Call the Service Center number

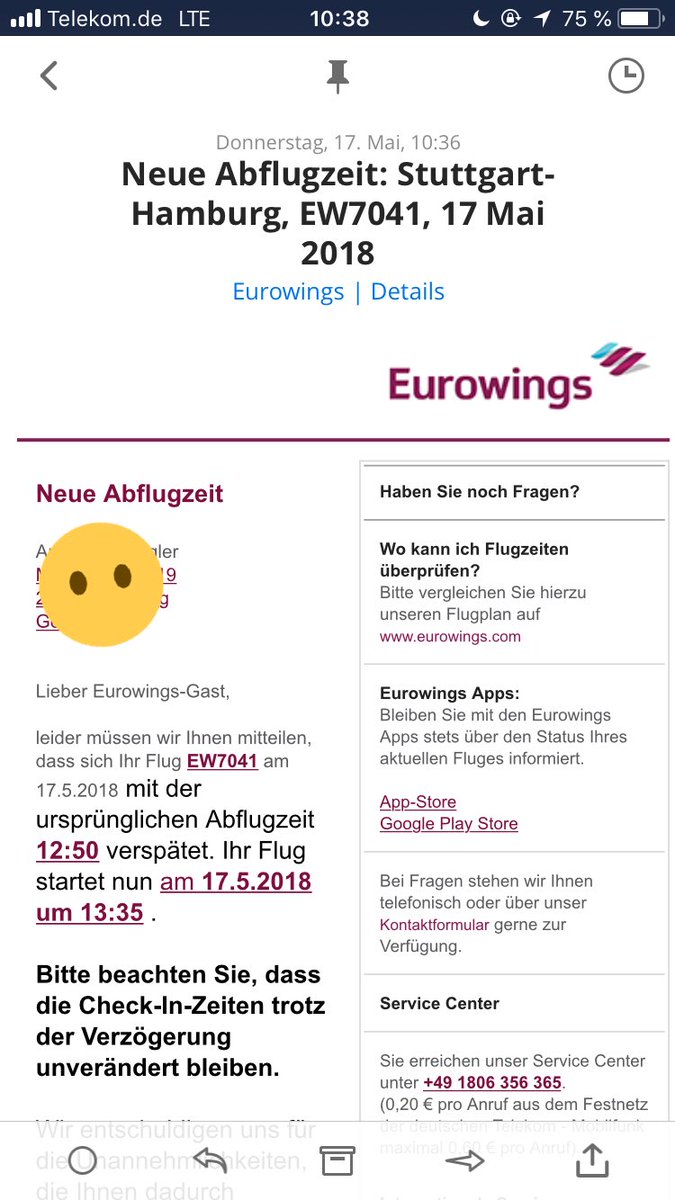point(492,1083)
